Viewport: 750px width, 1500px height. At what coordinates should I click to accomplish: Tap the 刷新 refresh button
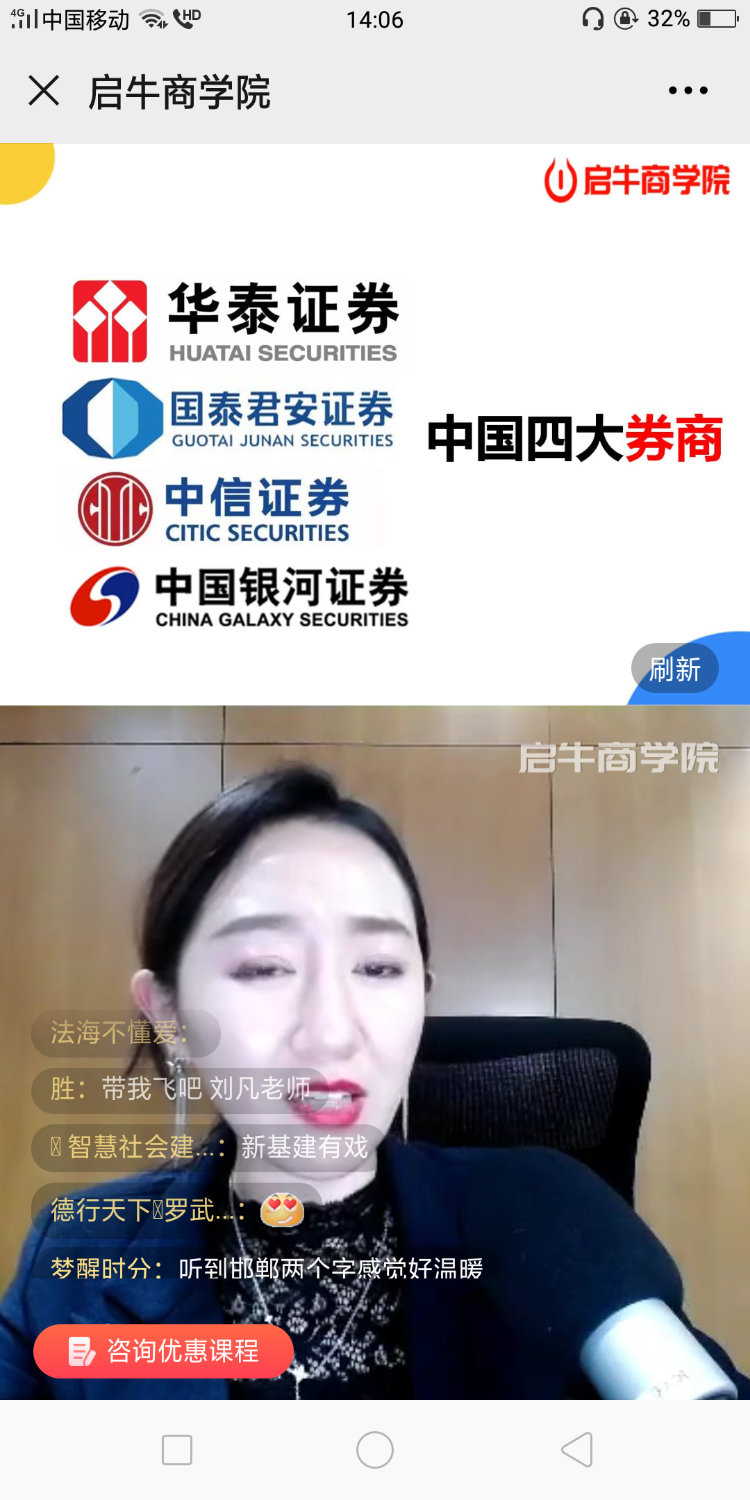point(675,669)
